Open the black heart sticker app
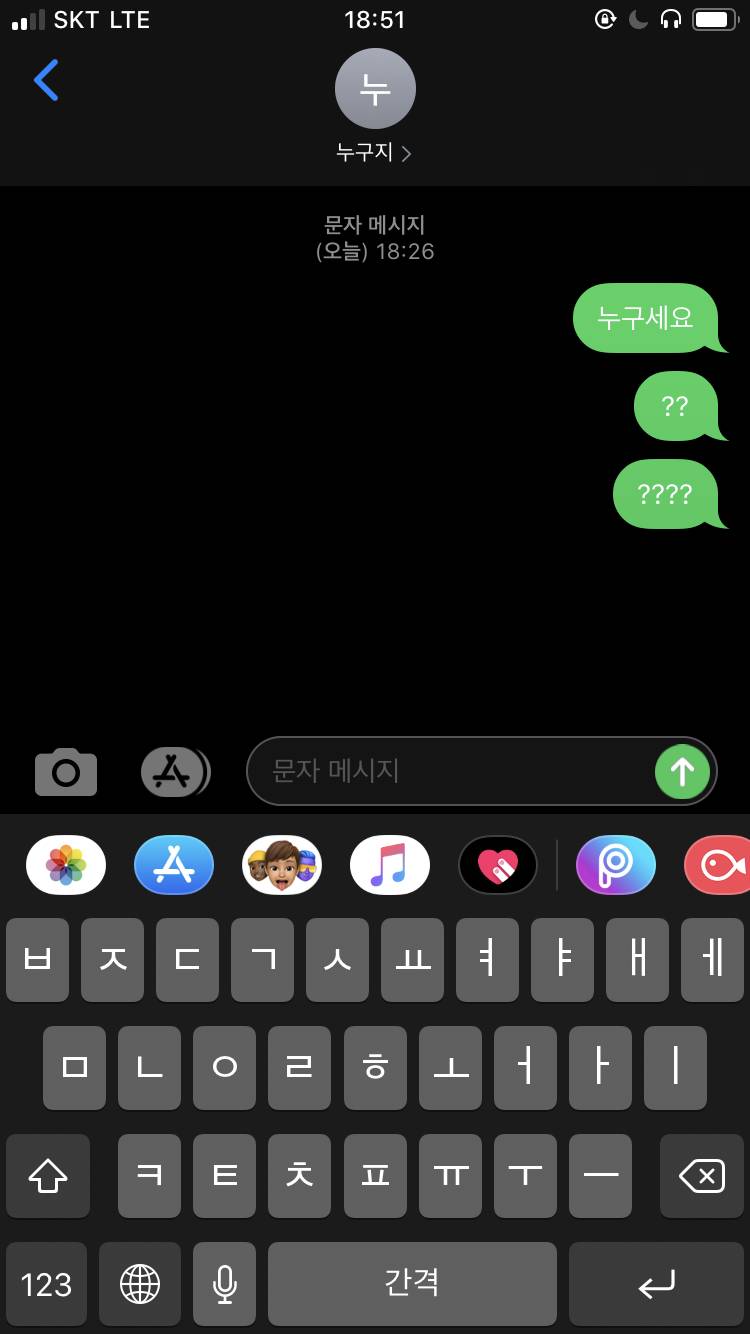The image size is (750, 1334). point(498,865)
